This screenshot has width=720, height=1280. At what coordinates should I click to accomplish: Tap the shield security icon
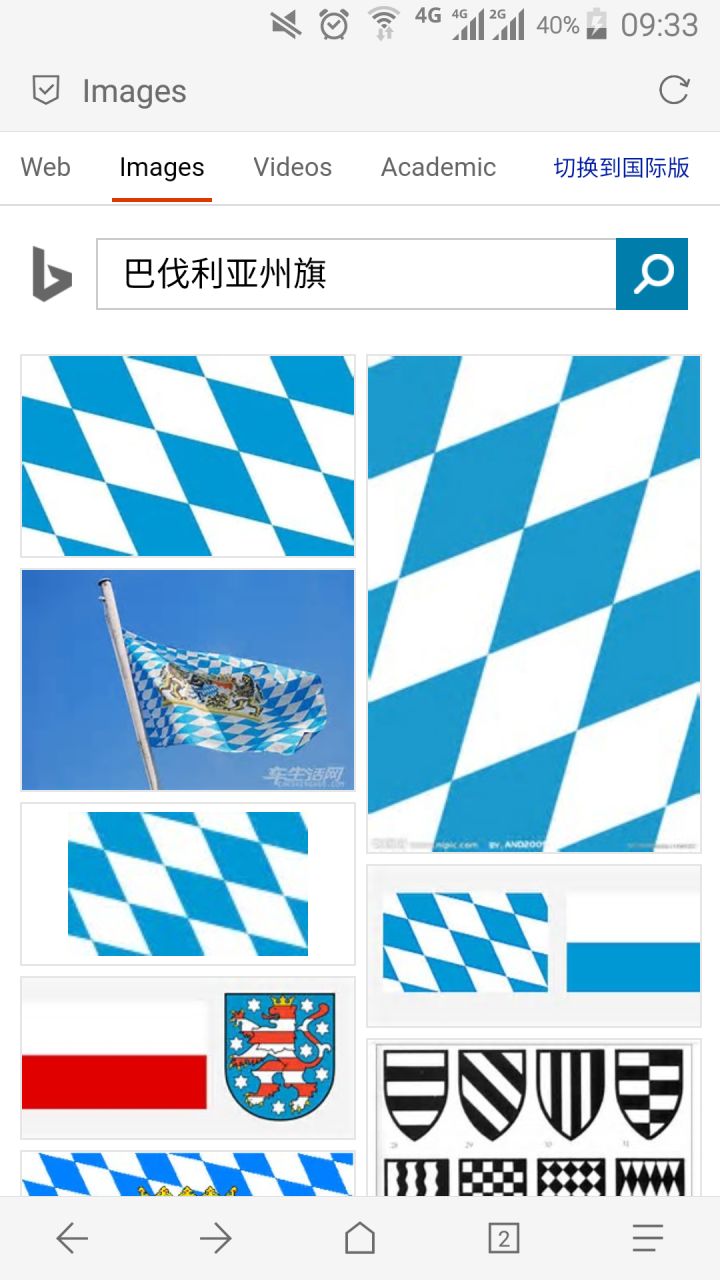pyautogui.click(x=46, y=91)
